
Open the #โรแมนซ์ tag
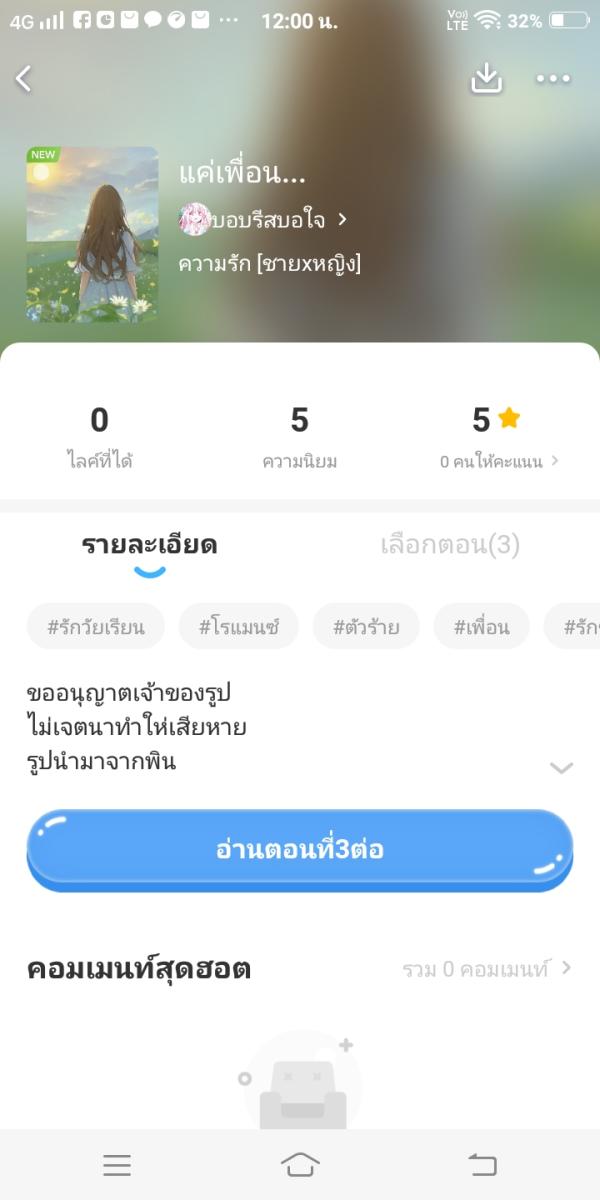[238, 627]
